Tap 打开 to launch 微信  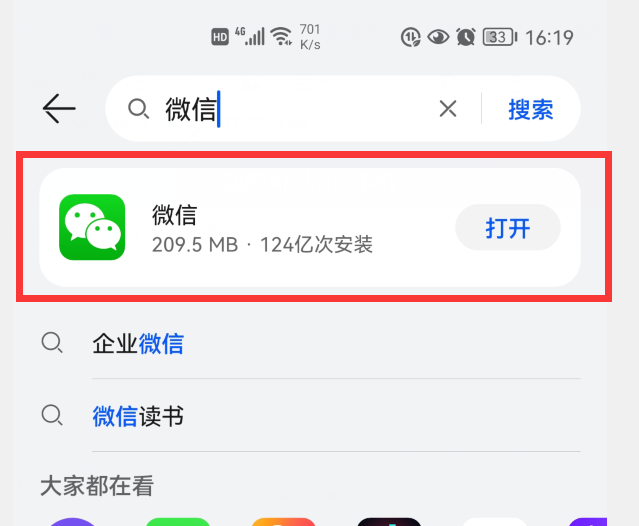(x=507, y=228)
